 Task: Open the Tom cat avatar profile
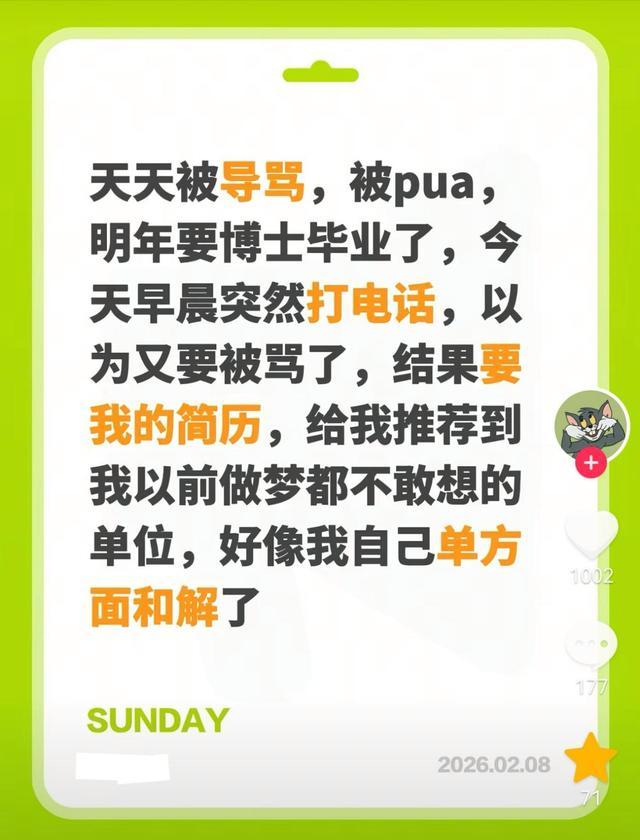click(591, 420)
